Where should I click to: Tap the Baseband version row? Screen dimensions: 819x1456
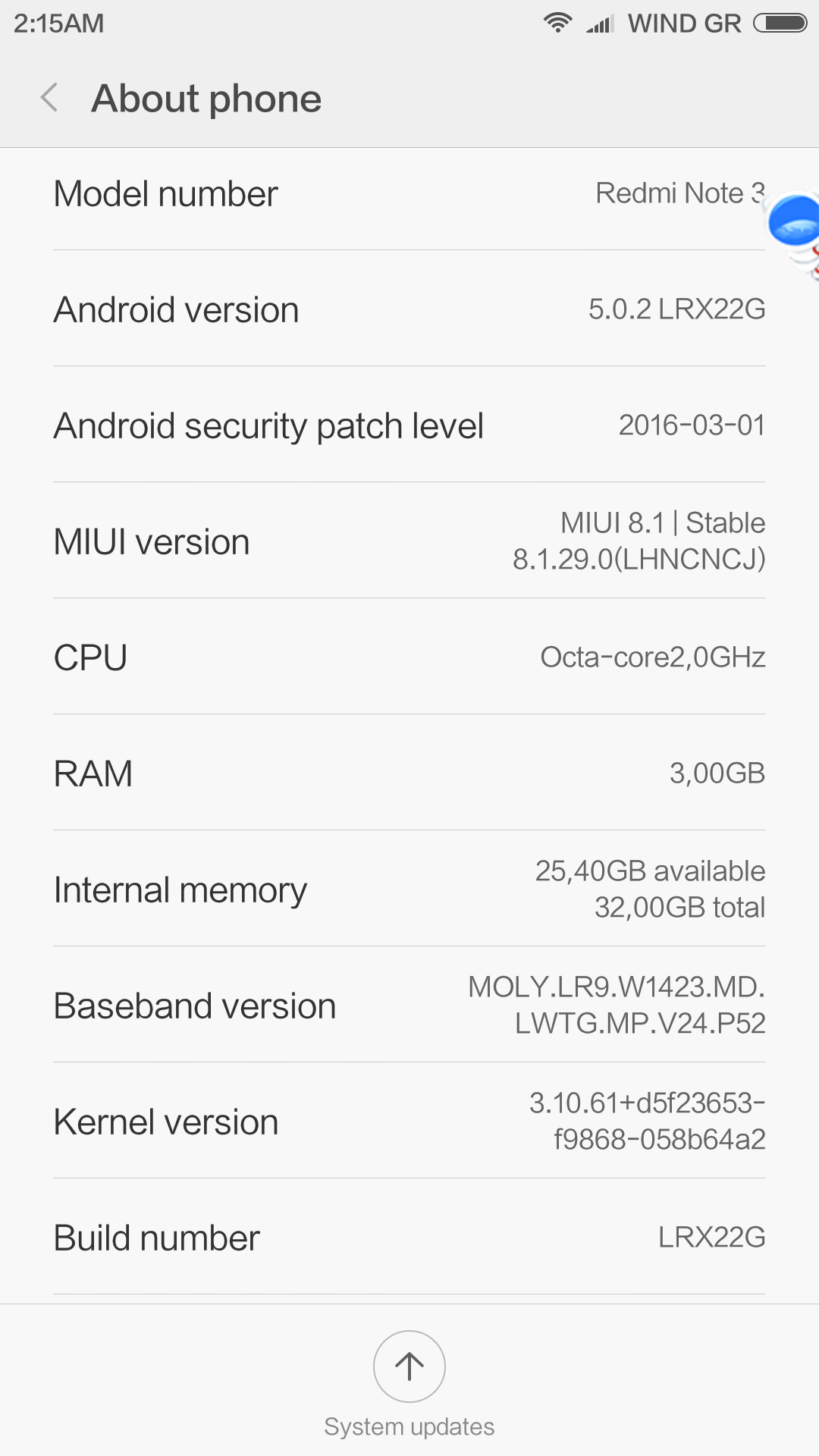pos(409,1005)
